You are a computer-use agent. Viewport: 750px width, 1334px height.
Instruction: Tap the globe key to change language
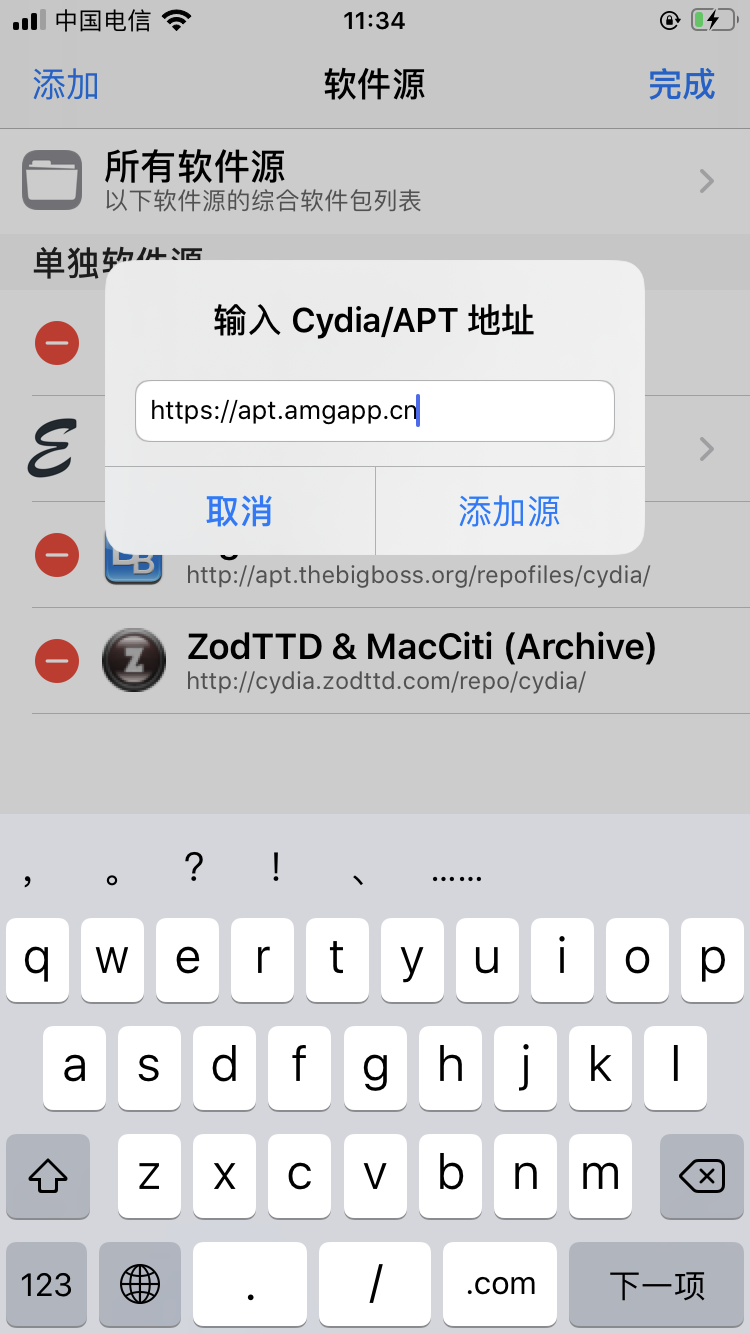pyautogui.click(x=140, y=1284)
